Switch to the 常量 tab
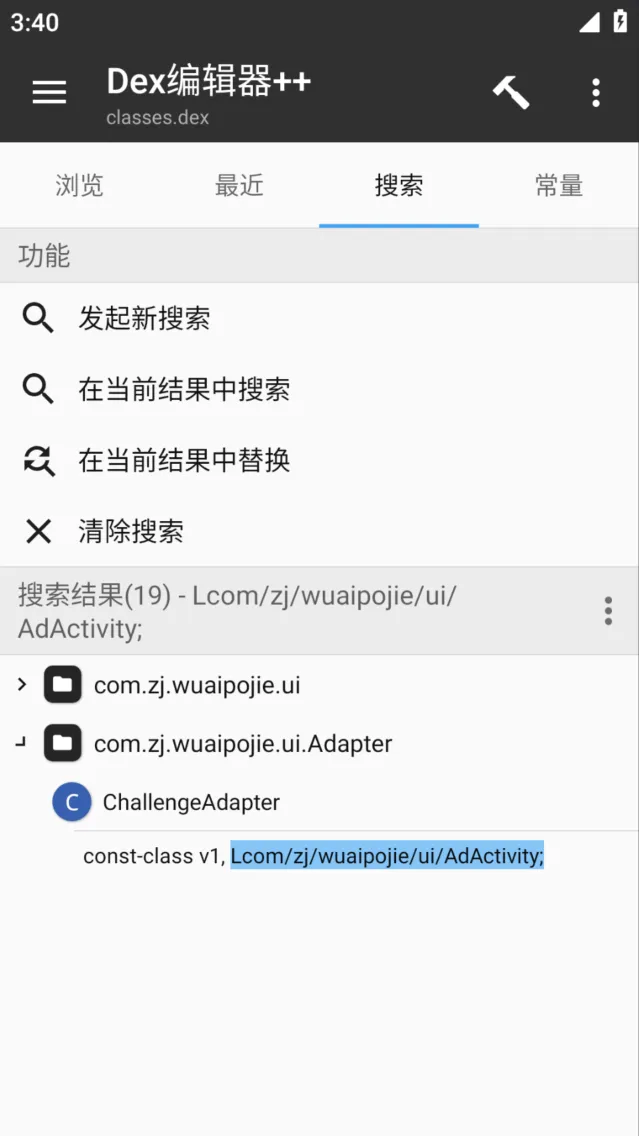This screenshot has width=639, height=1136. pos(559,185)
